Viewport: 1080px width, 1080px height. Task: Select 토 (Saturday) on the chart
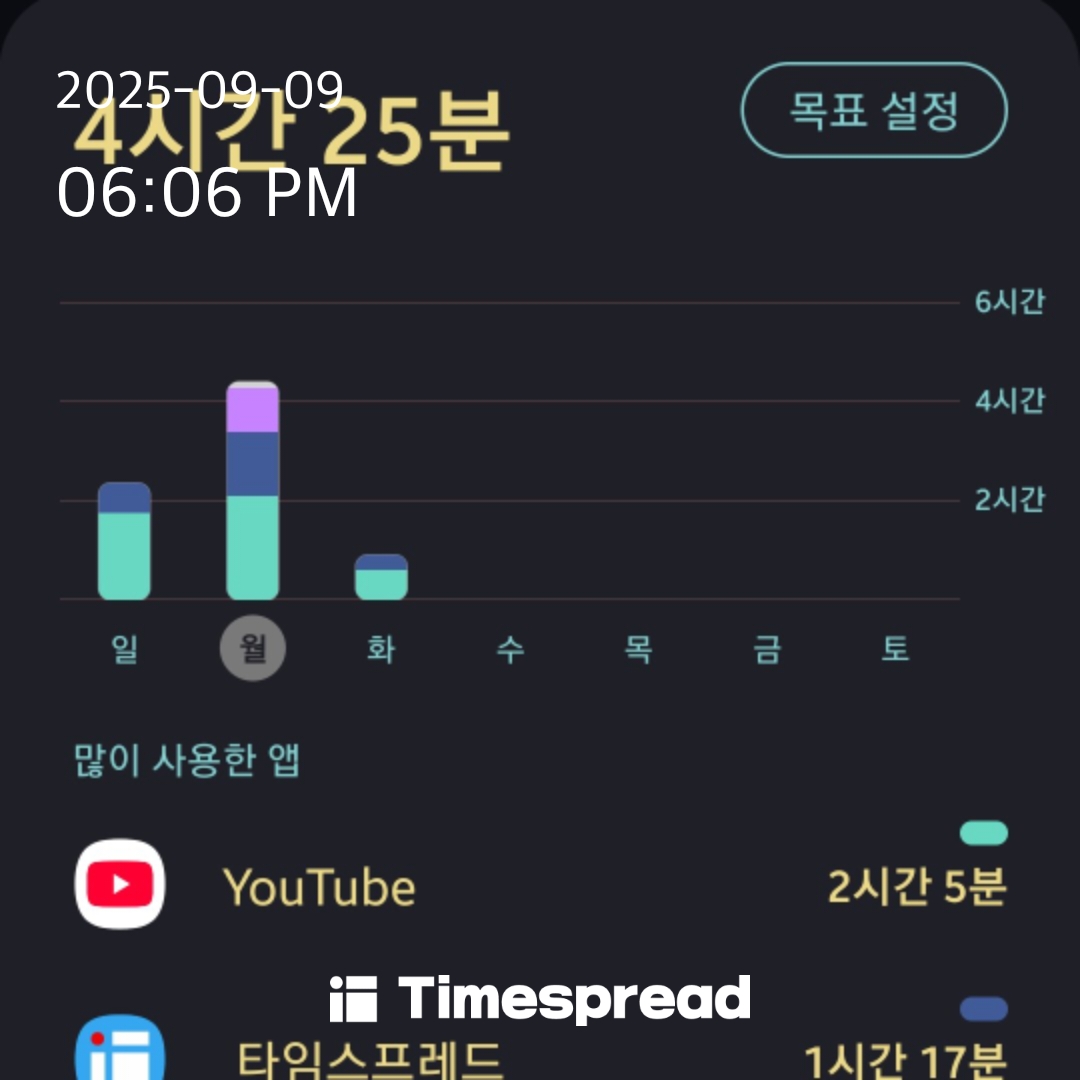[895, 650]
